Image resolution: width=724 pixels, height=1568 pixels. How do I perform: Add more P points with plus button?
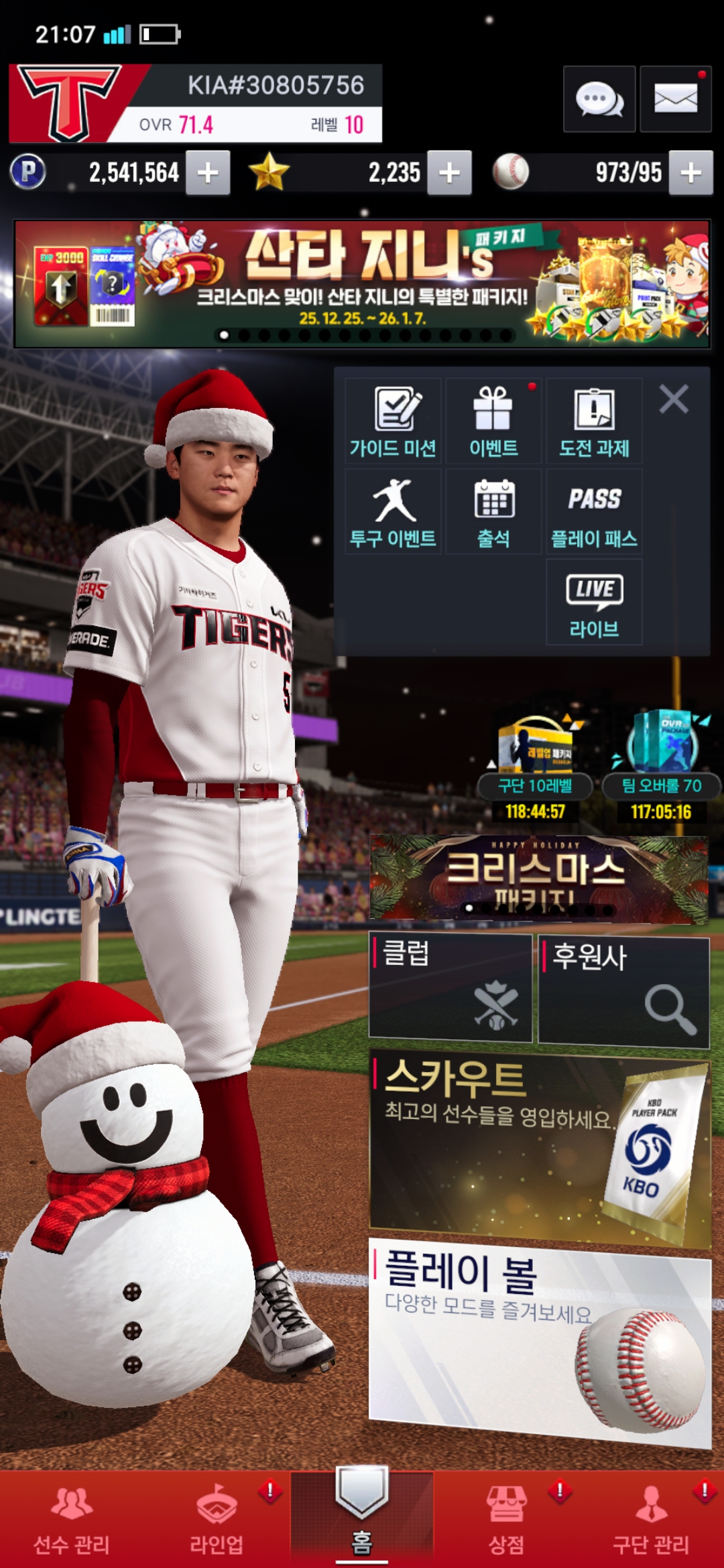(208, 173)
